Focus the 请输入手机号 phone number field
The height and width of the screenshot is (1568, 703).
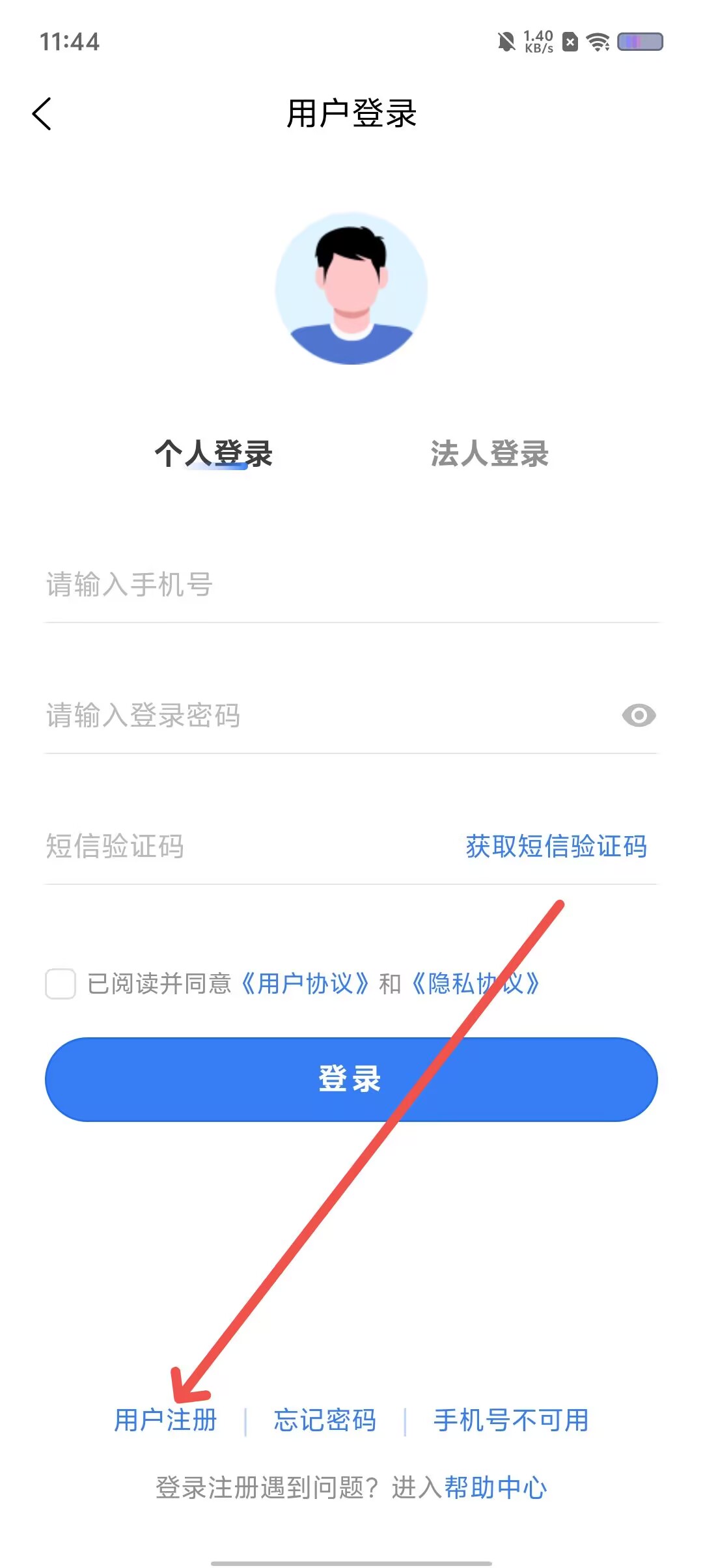pos(351,585)
